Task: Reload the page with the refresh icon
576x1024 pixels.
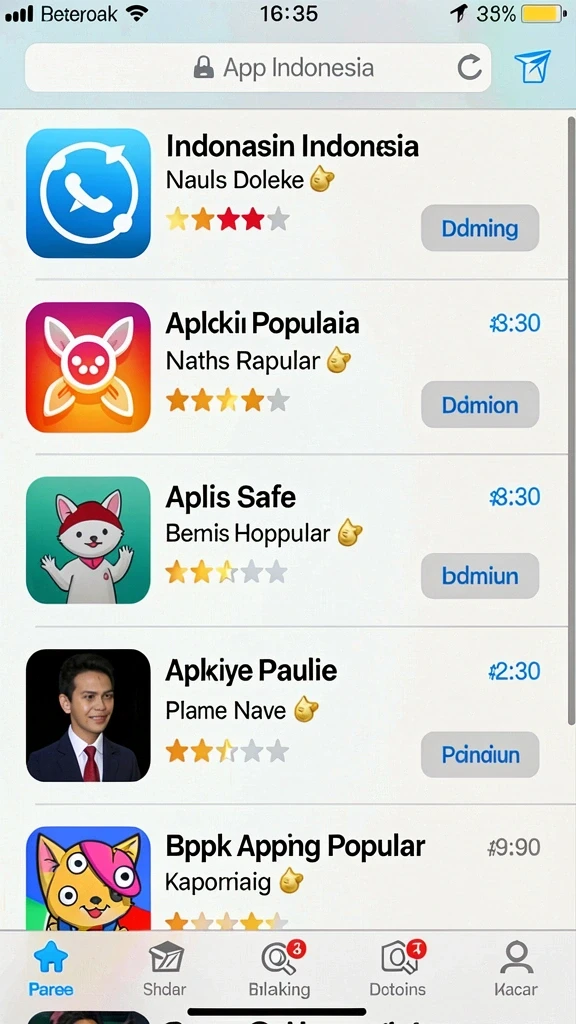Action: [x=469, y=68]
